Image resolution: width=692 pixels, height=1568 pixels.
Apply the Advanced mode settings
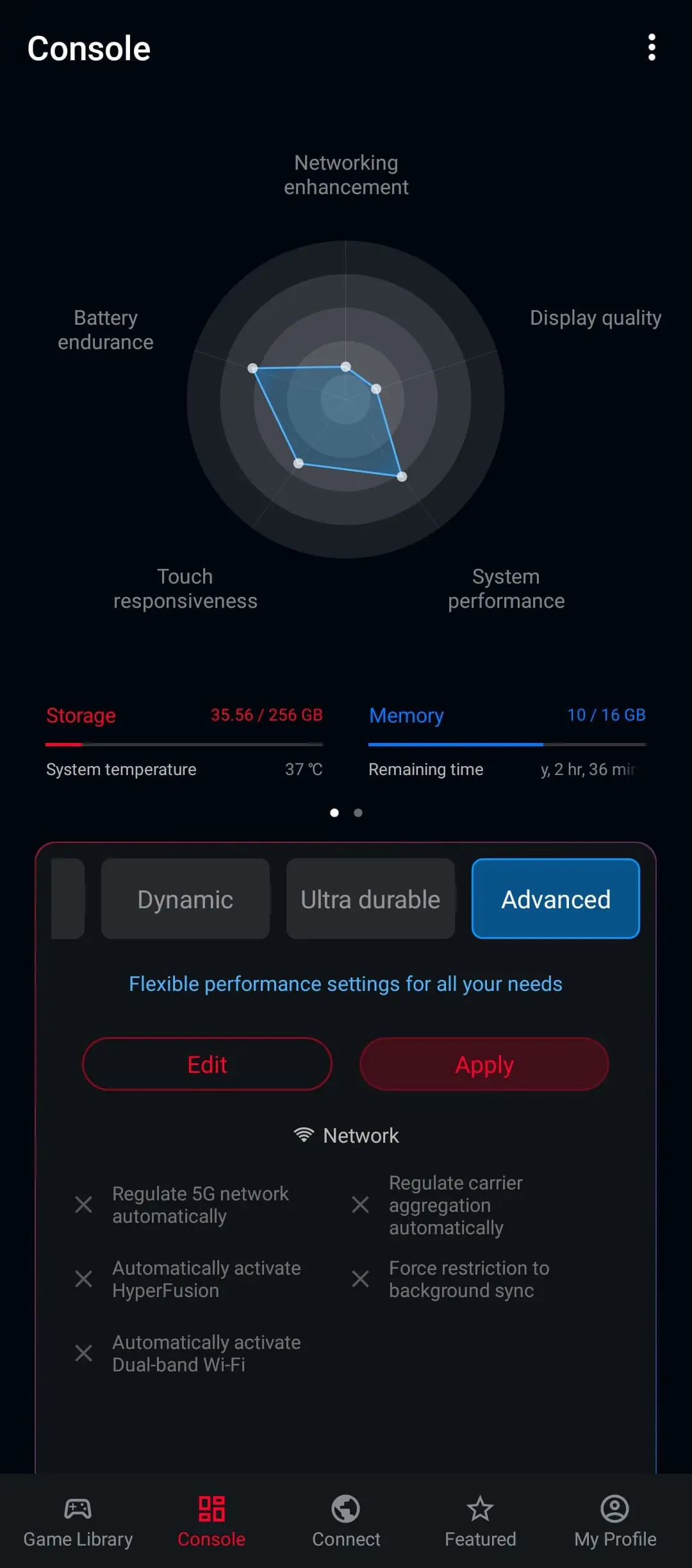click(x=484, y=1064)
